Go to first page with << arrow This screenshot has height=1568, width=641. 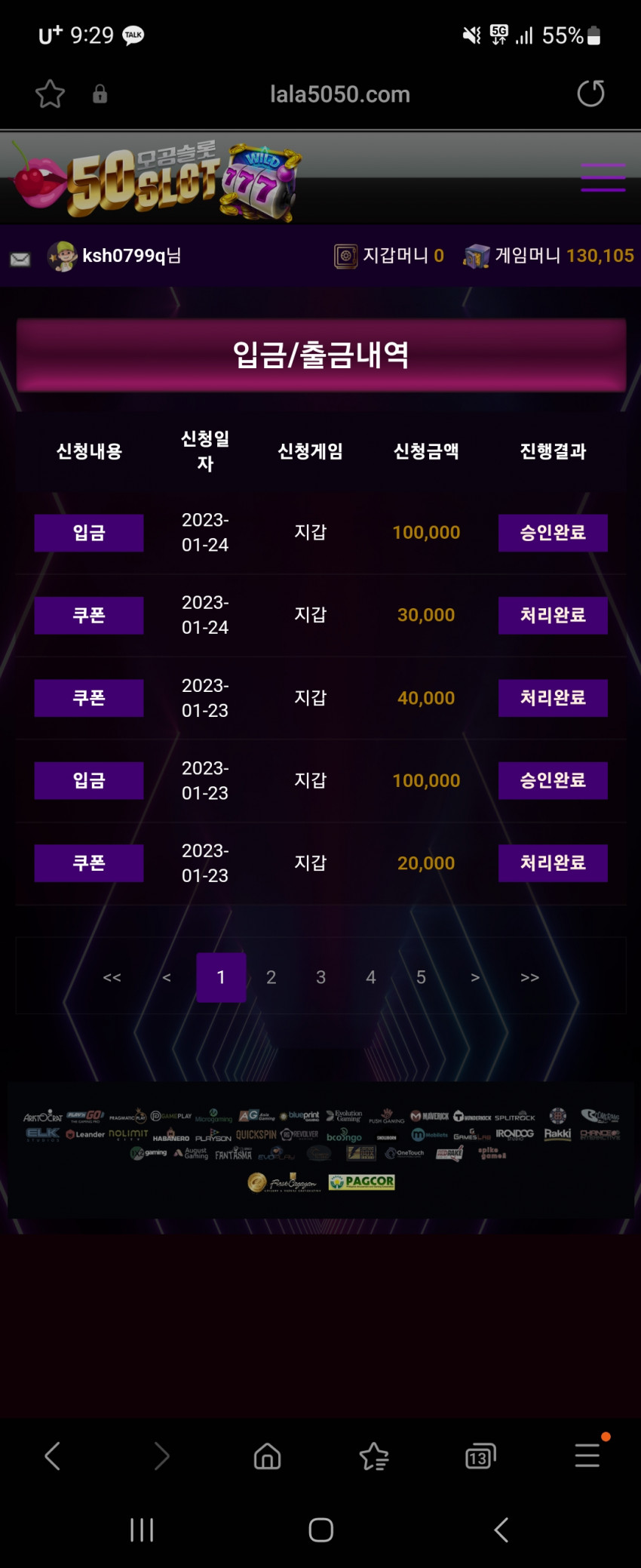coord(112,977)
